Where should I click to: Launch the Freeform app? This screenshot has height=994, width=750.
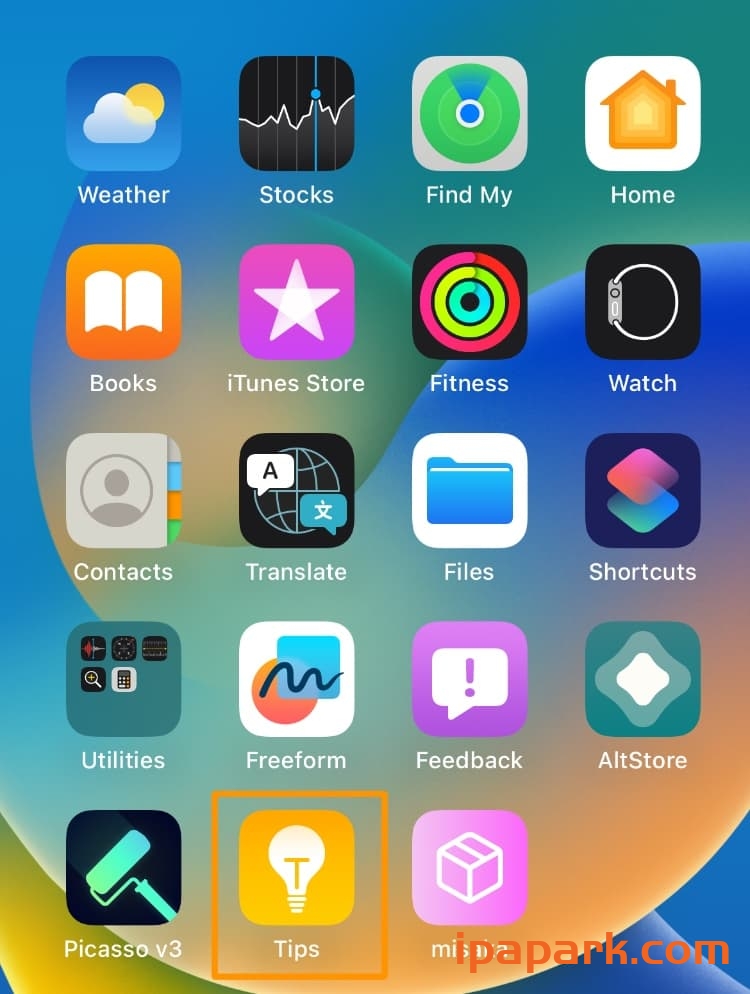[x=296, y=679]
